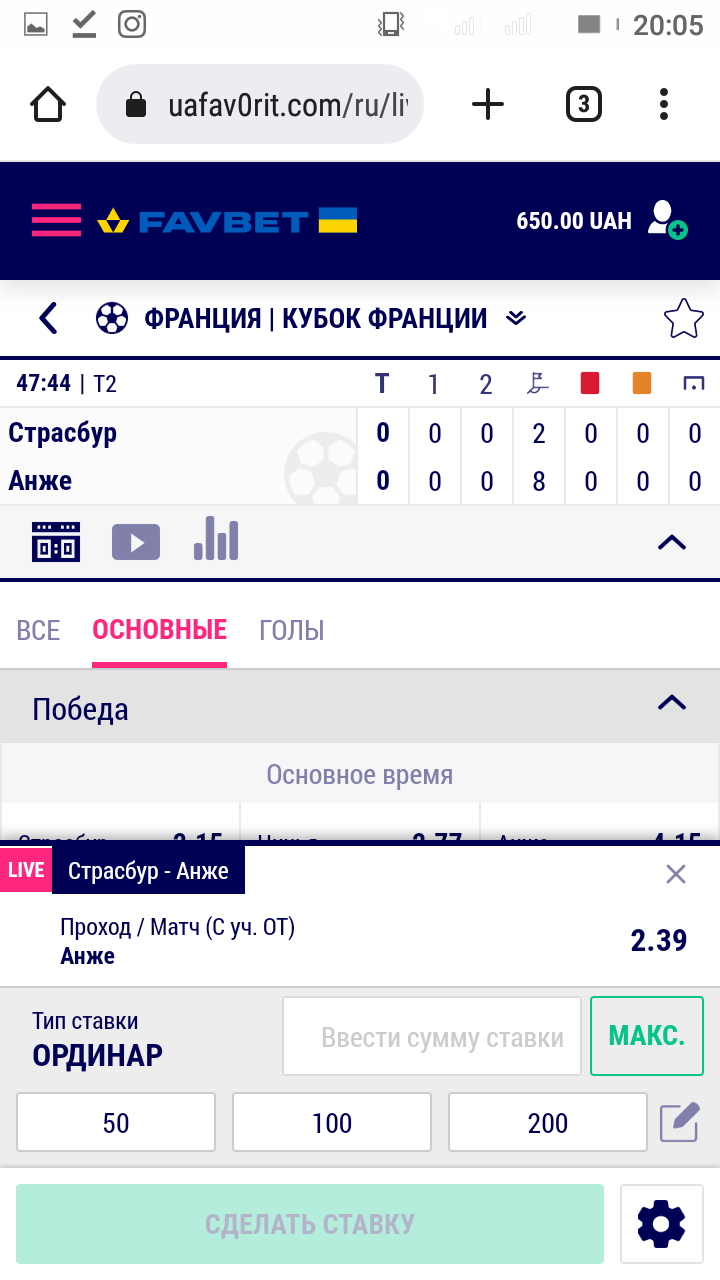Switch to the ВСЕ markets tab
This screenshot has width=720, height=1280.
click(37, 630)
